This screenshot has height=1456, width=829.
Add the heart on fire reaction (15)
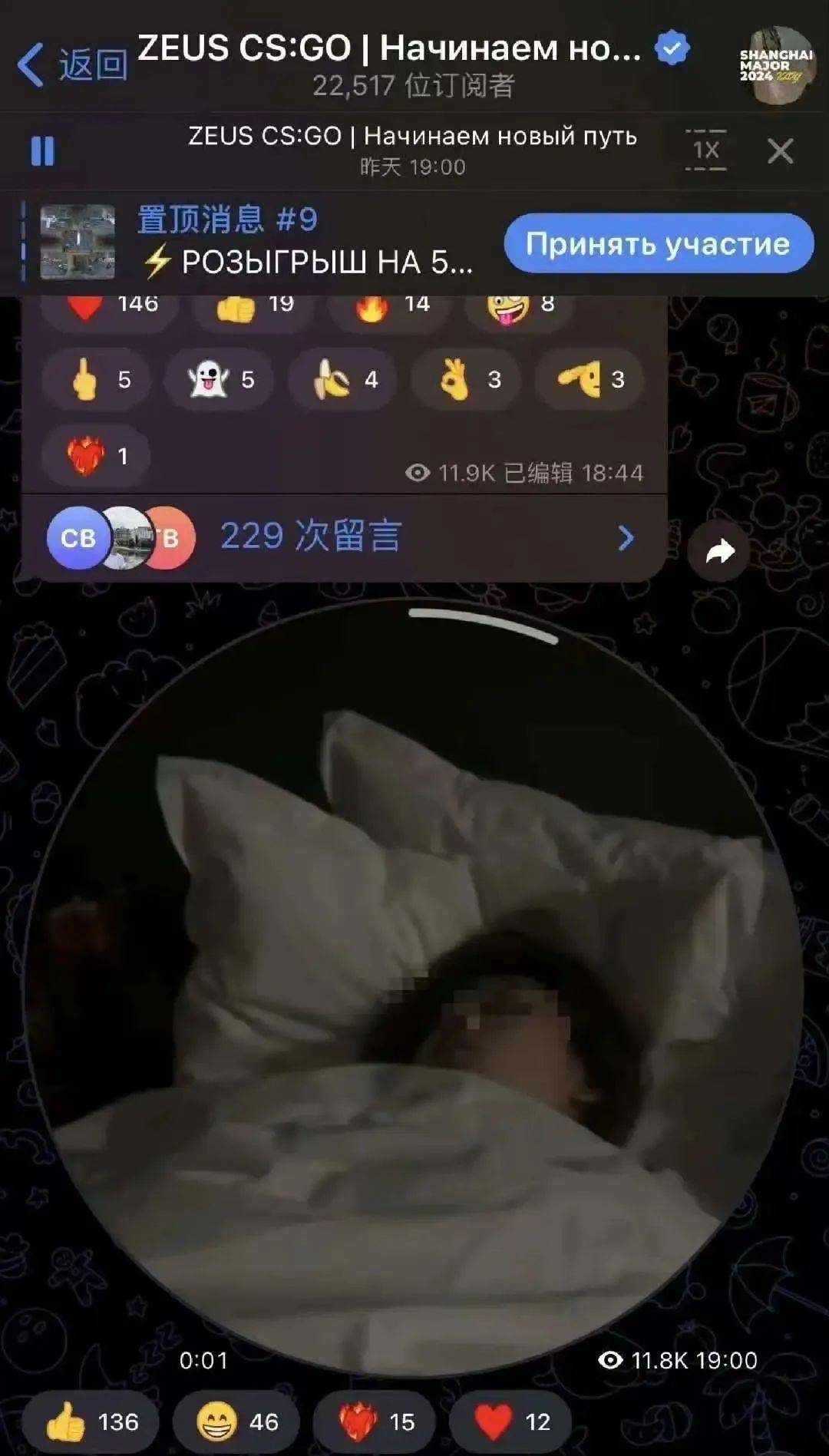coord(375,1421)
